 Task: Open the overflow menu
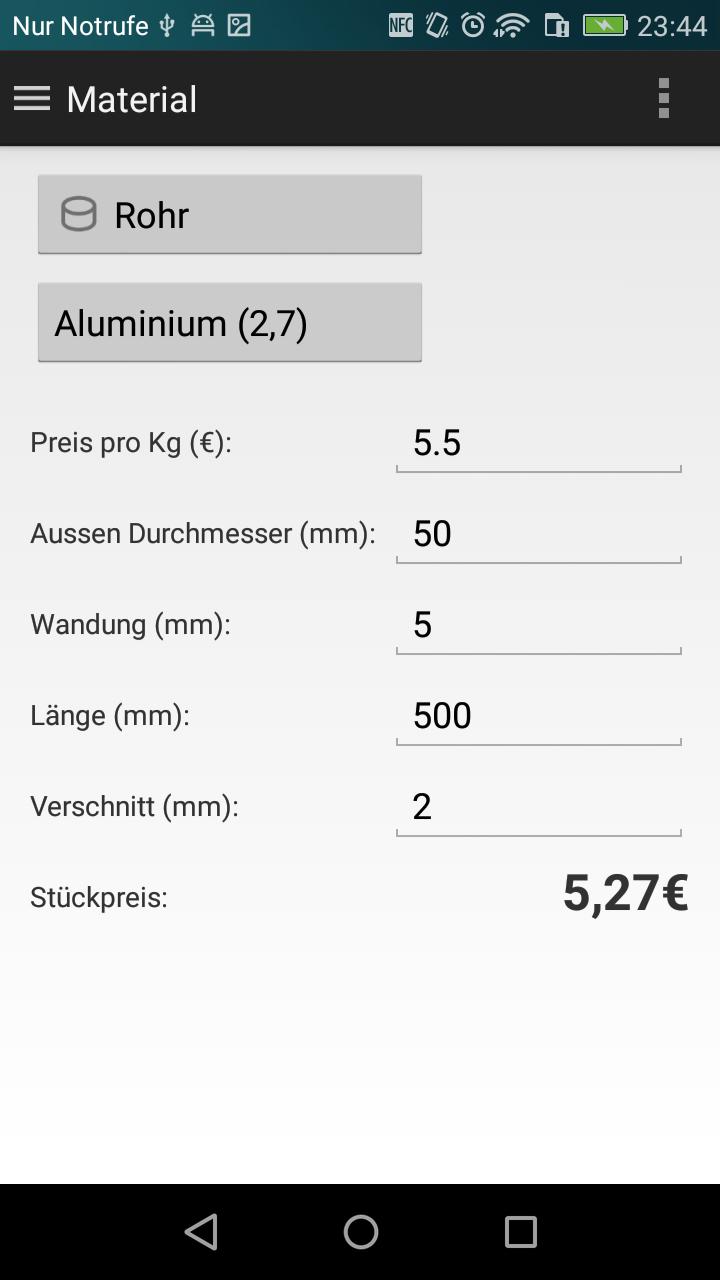click(x=663, y=98)
